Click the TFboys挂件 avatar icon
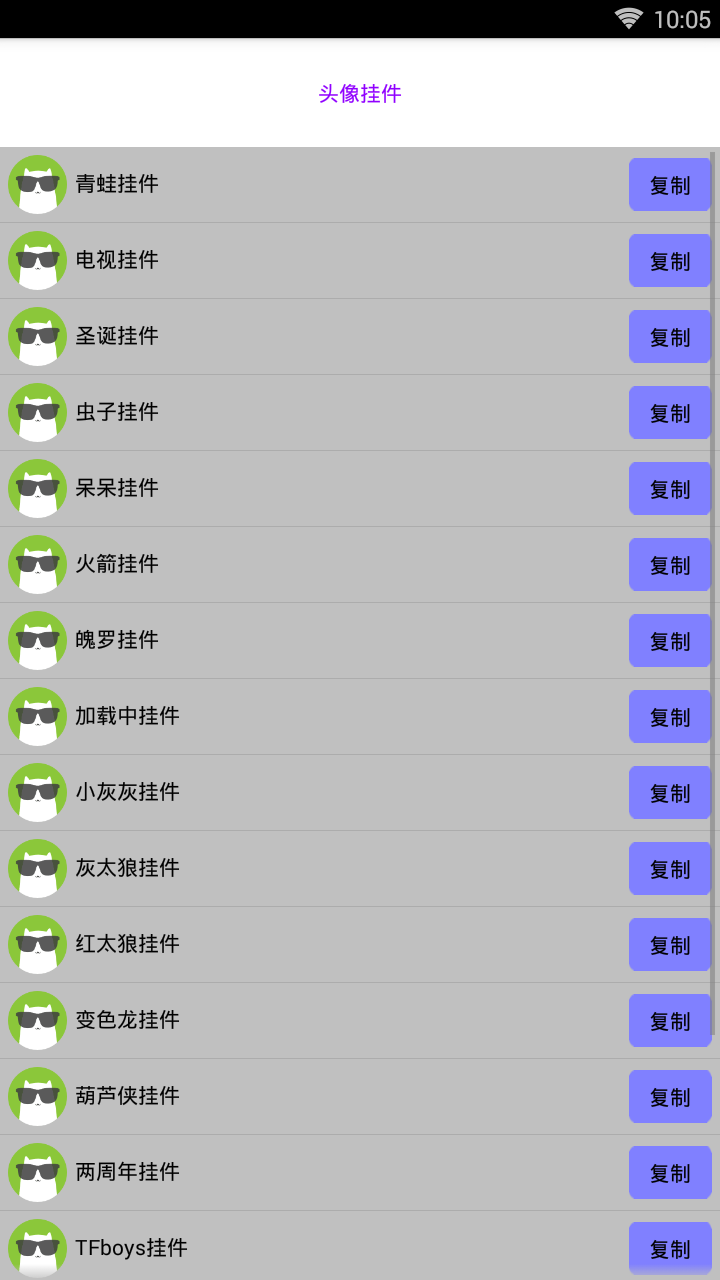Image resolution: width=720 pixels, height=1280 pixels. [x=37, y=1248]
